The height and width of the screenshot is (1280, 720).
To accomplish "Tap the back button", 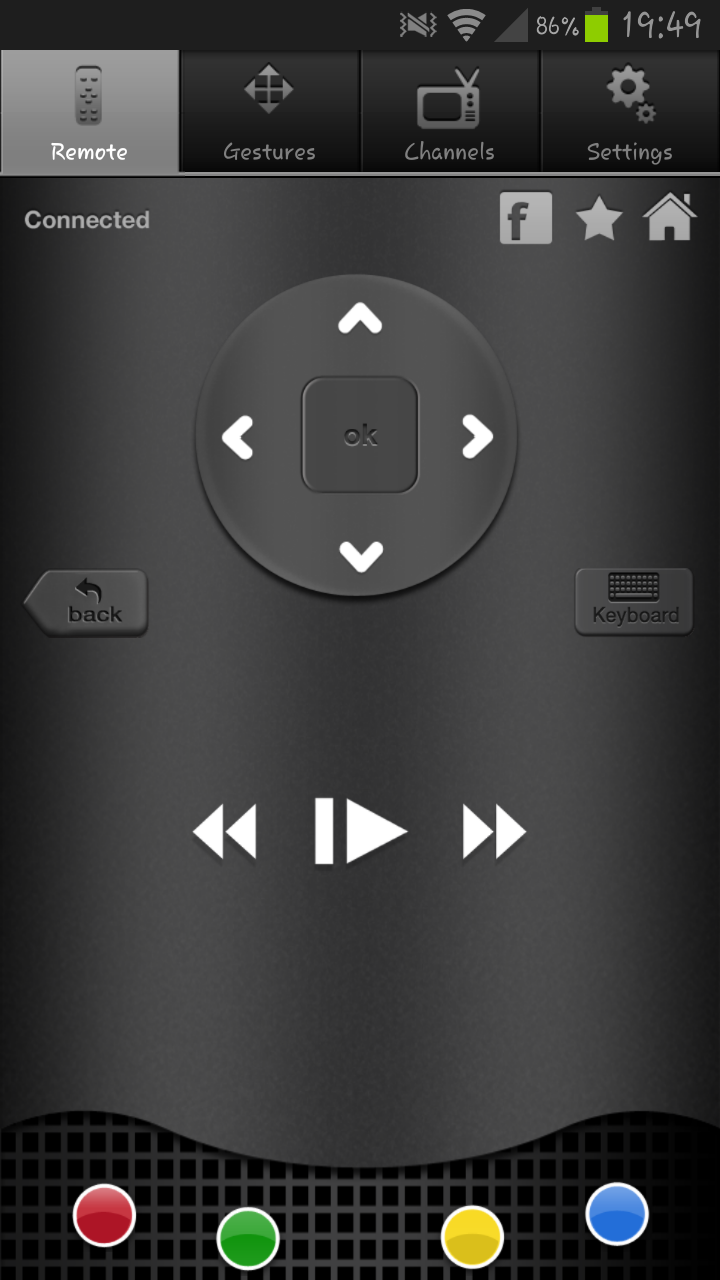I will click(x=86, y=603).
